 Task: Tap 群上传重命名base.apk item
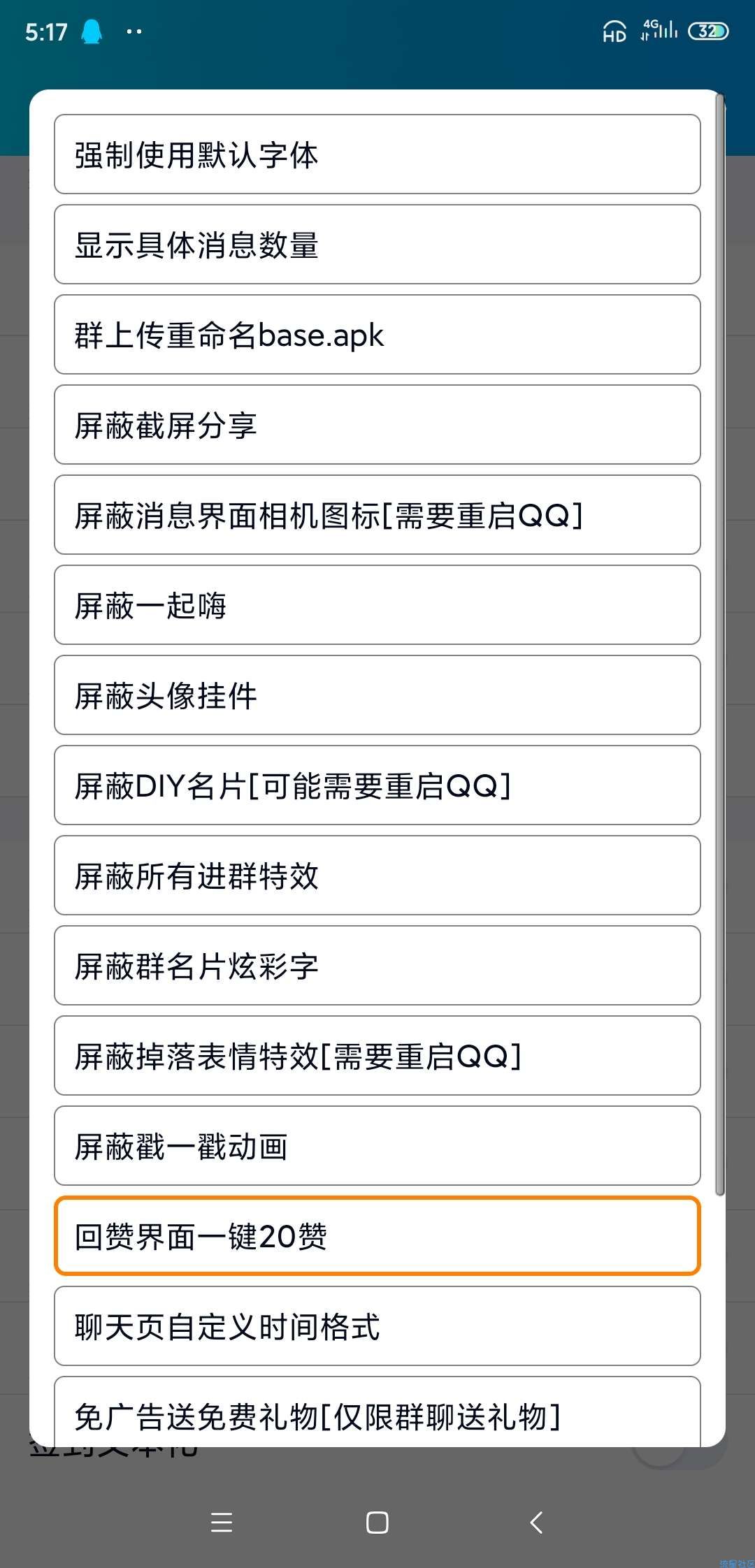(377, 335)
